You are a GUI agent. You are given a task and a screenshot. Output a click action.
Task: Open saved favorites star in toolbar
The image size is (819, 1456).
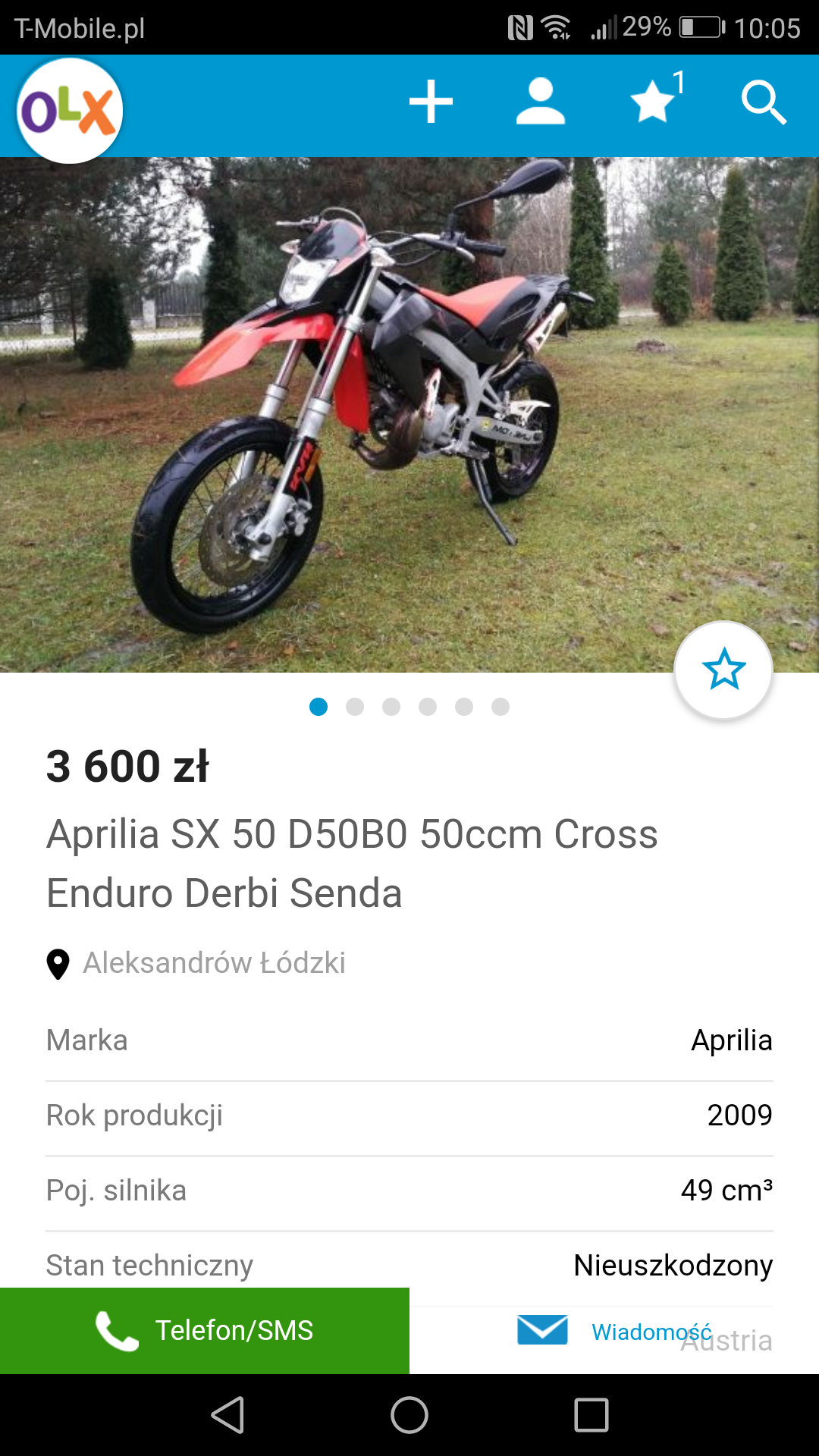654,102
